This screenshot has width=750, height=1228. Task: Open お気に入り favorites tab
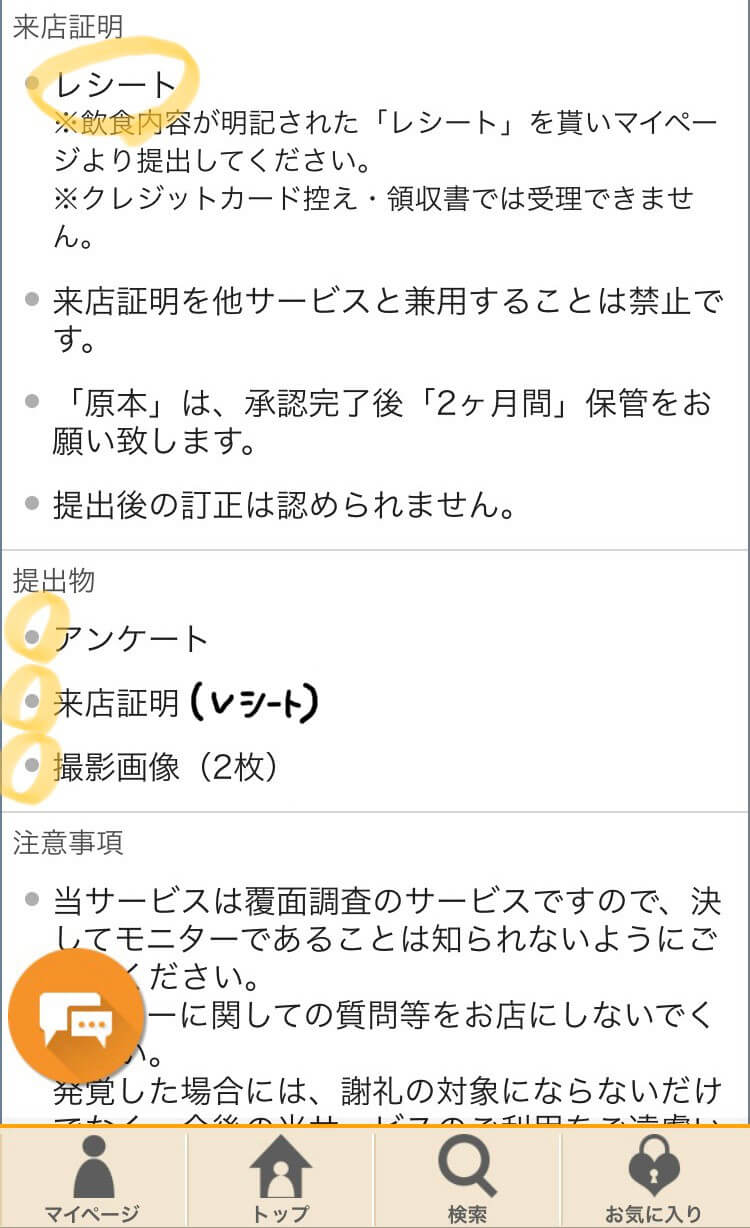click(654, 1178)
